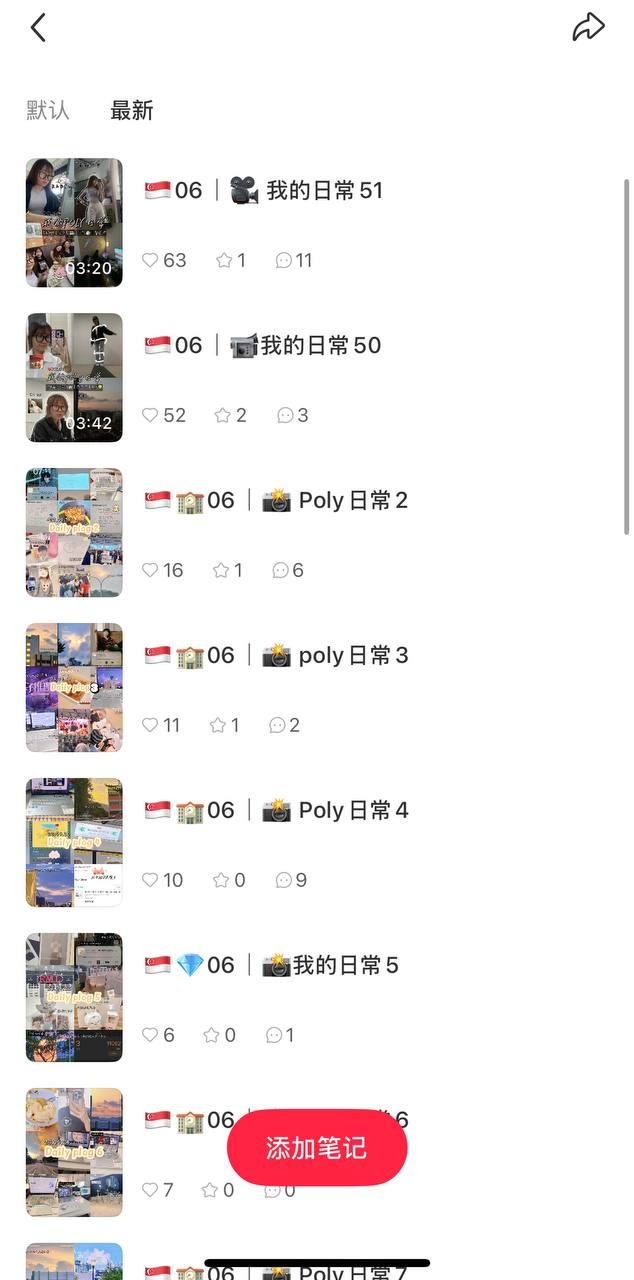Play the 03:20 video thumbnail
The image size is (634, 1280).
74,223
